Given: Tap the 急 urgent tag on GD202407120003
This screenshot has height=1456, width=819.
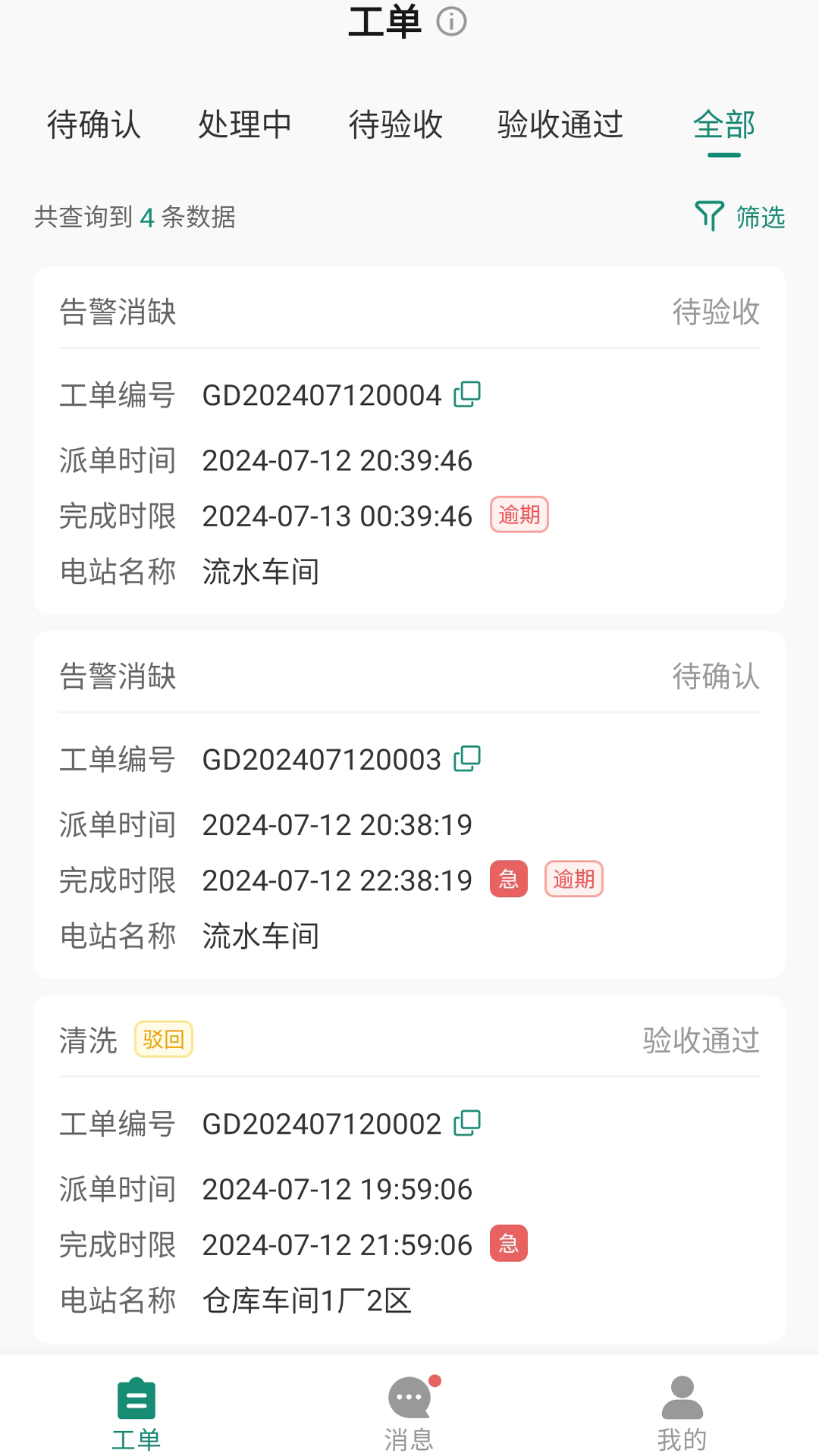Looking at the screenshot, I should (x=508, y=880).
